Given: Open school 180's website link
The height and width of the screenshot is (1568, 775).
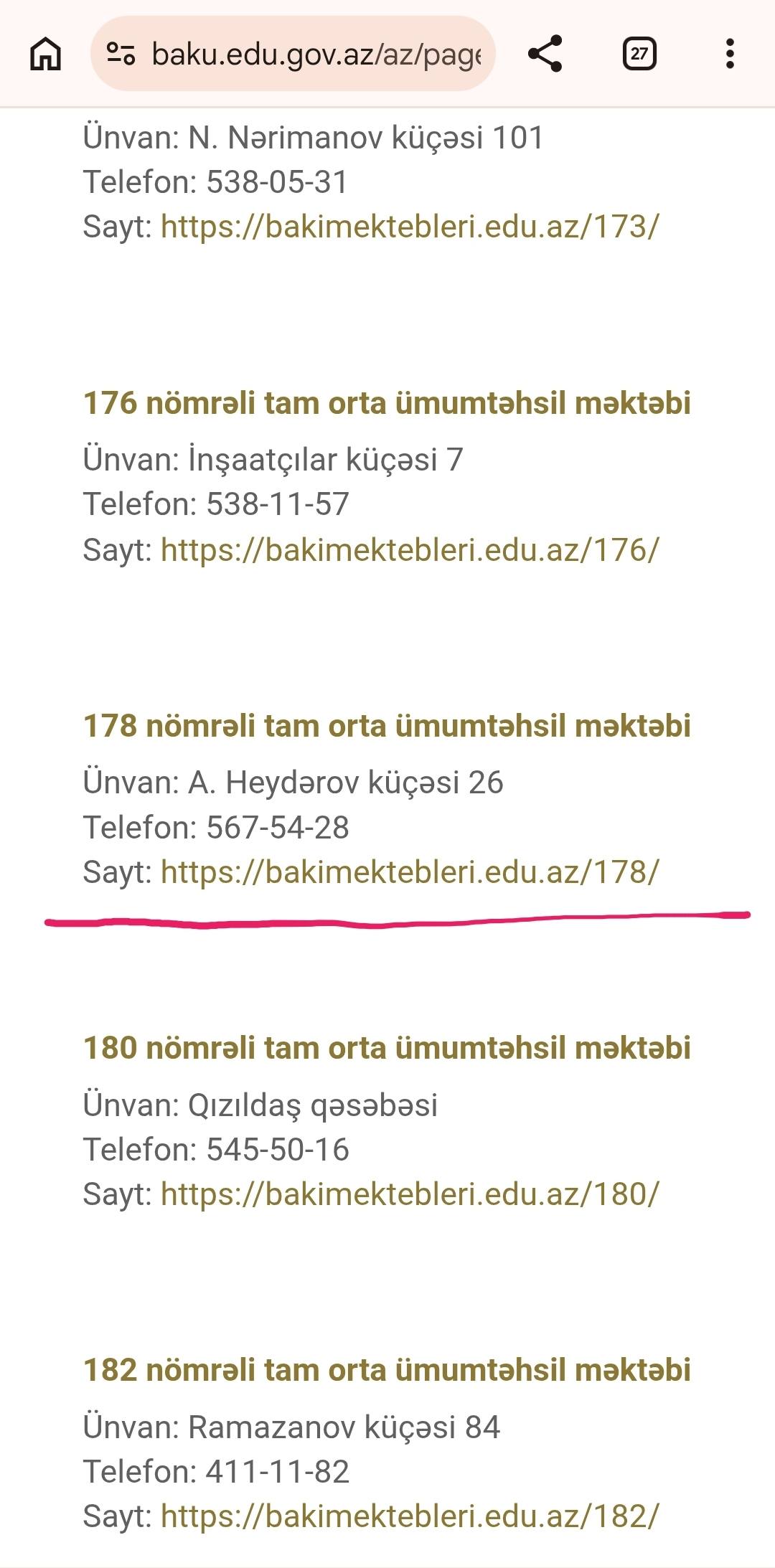Looking at the screenshot, I should [409, 1194].
